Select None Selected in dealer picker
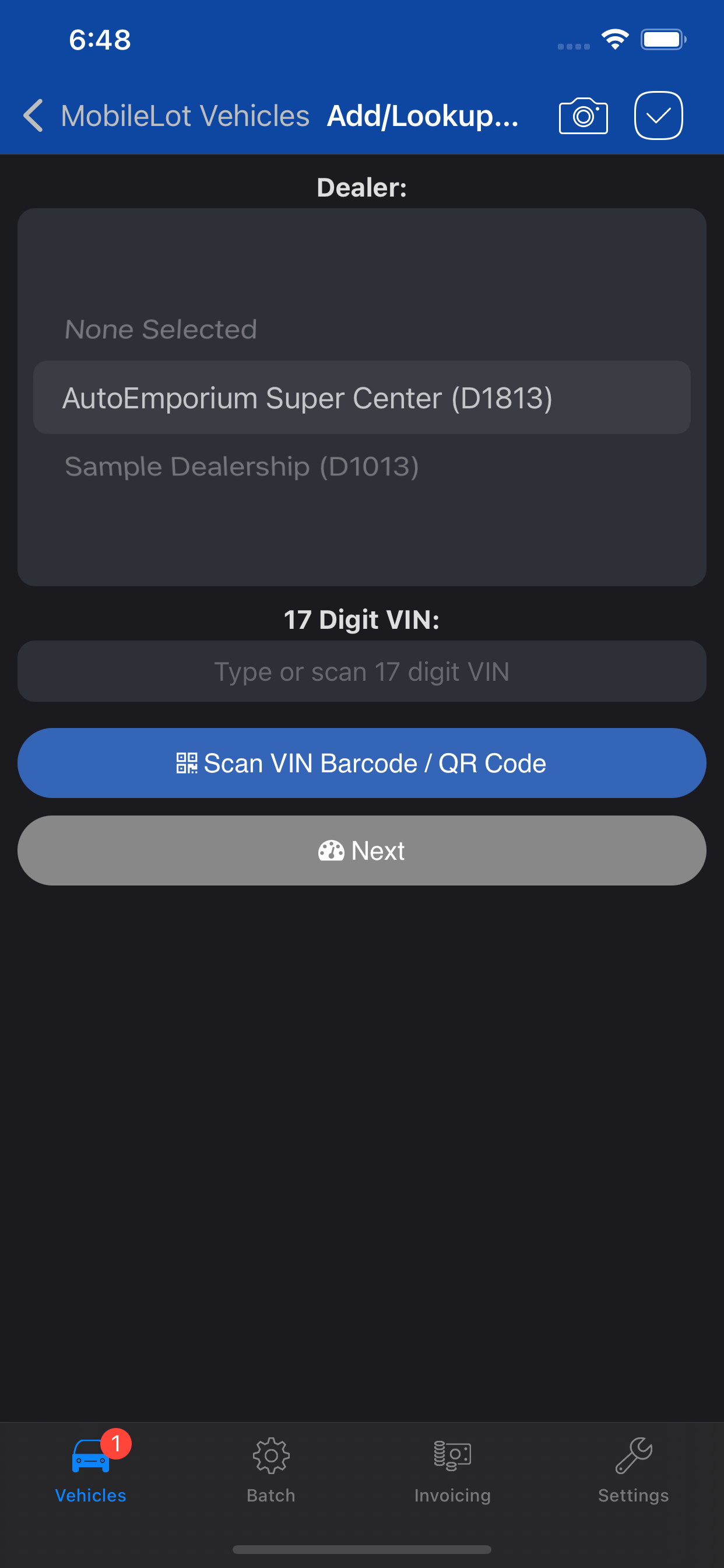 pos(161,330)
